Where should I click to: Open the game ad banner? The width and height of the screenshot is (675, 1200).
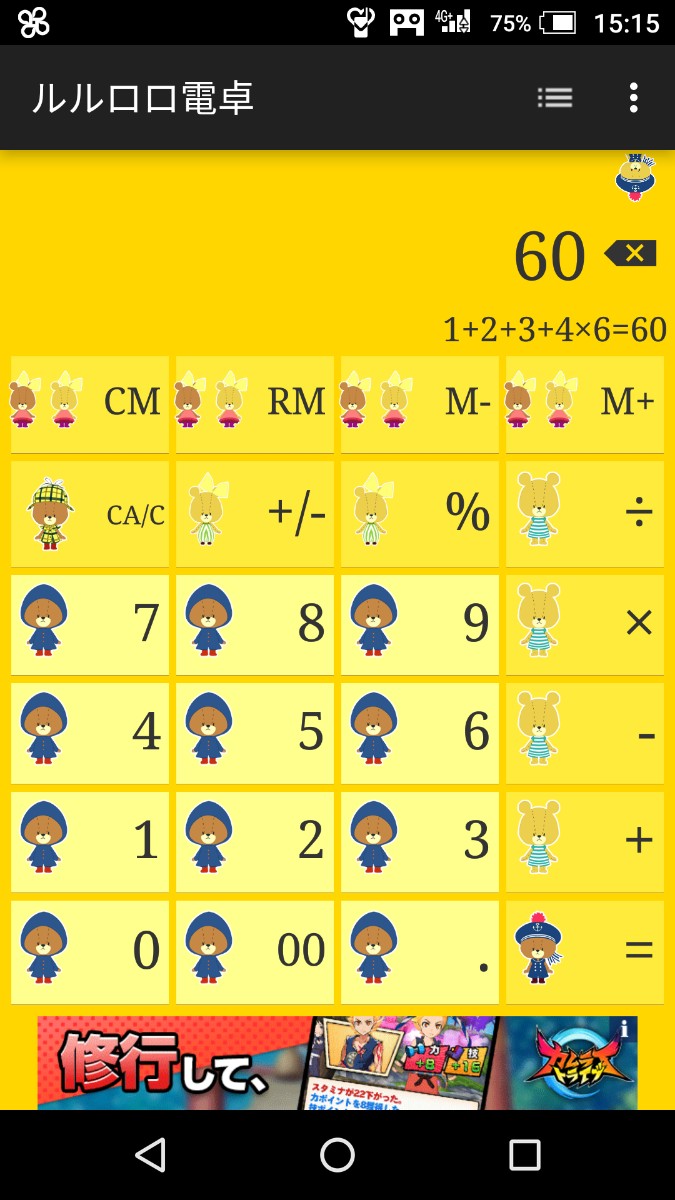point(337,1063)
